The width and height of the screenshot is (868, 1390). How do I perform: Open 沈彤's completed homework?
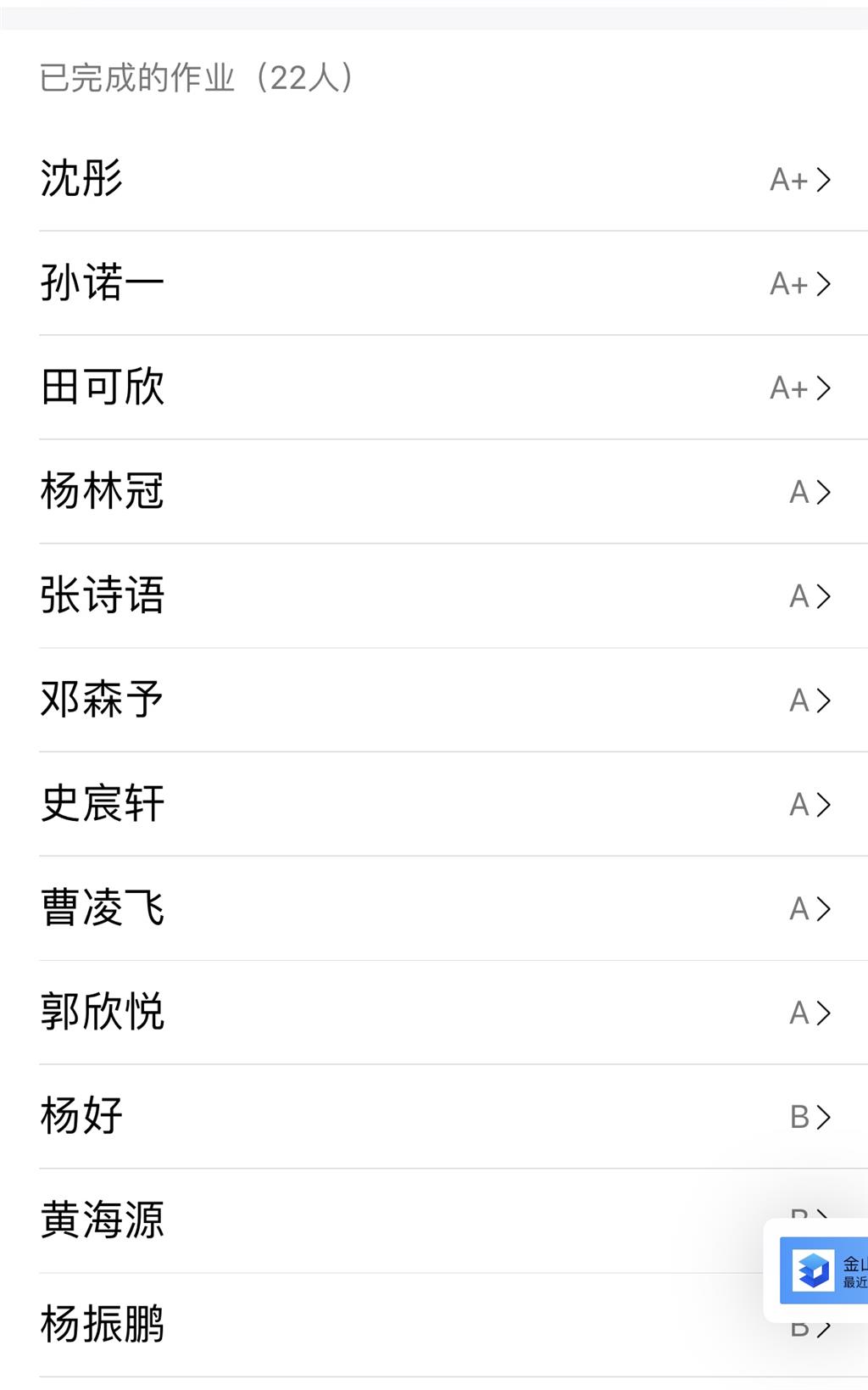point(434,179)
